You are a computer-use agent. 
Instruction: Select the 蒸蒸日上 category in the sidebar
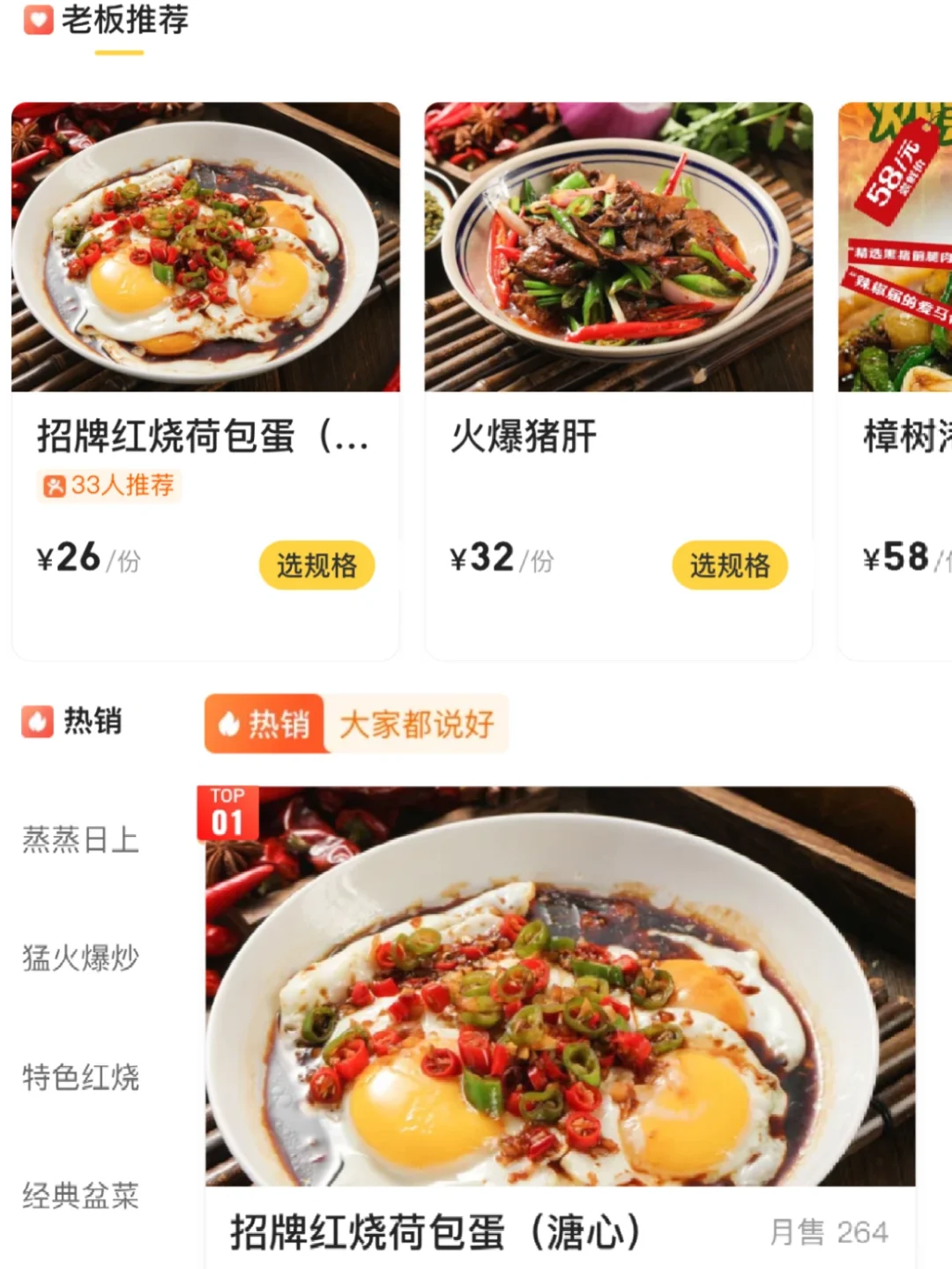[x=82, y=840]
